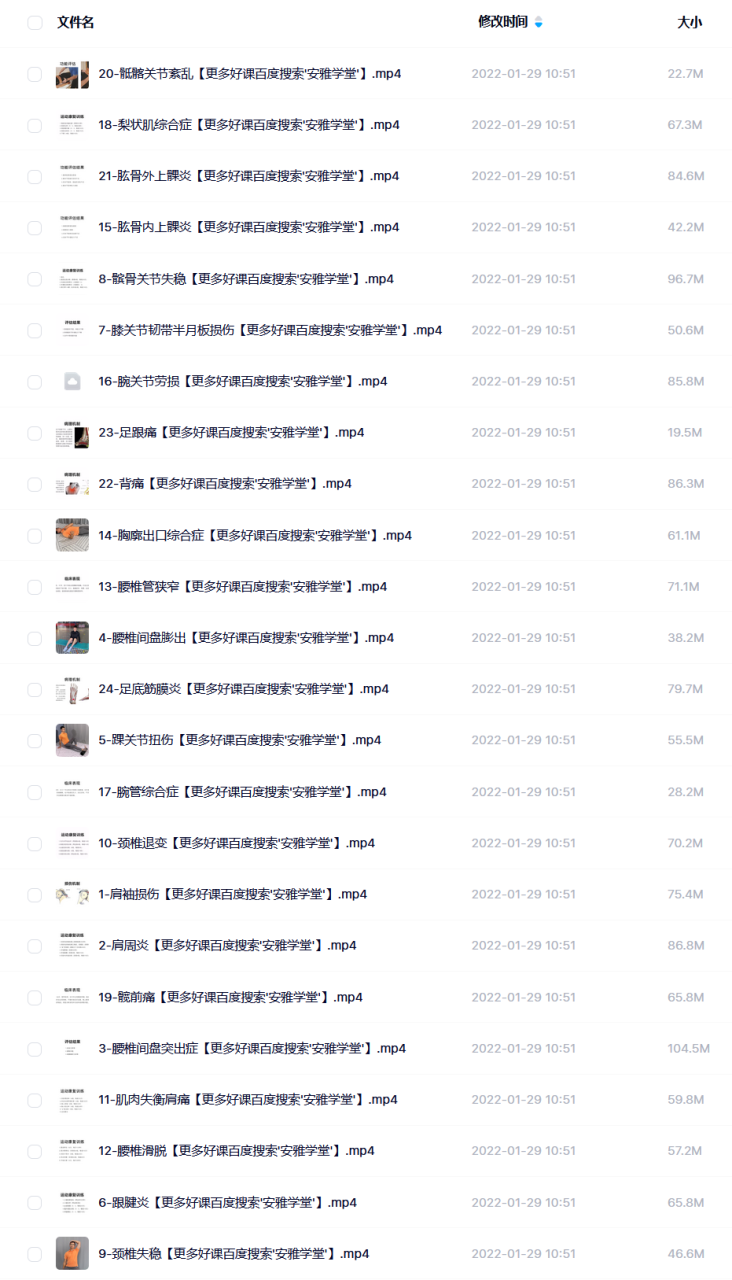The height and width of the screenshot is (1280, 732).
Task: Sort files by 修改时间
Action: pyautogui.click(x=503, y=22)
